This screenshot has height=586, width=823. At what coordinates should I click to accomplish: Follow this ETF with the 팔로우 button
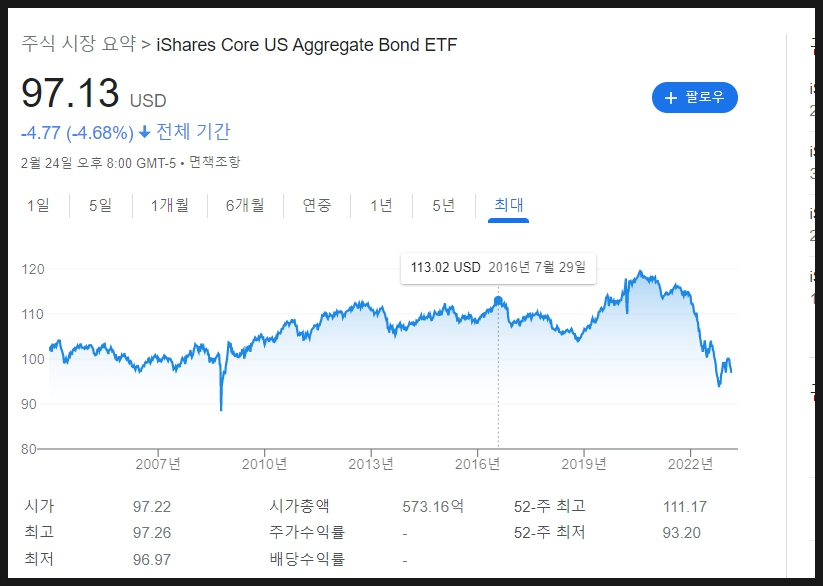click(694, 98)
